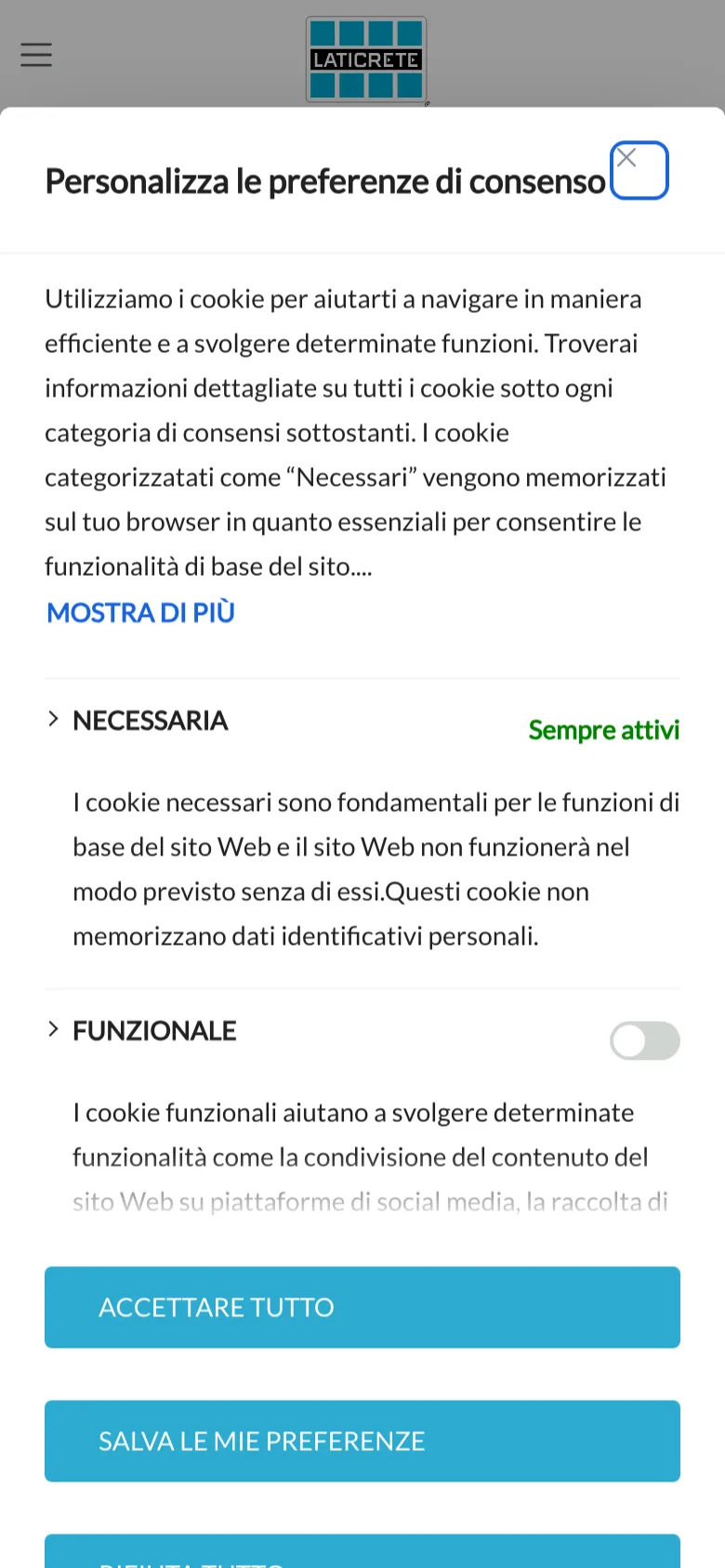Click the NECESSARIA chevron arrow
Viewport: 725px width, 1568px height.
pos(54,718)
